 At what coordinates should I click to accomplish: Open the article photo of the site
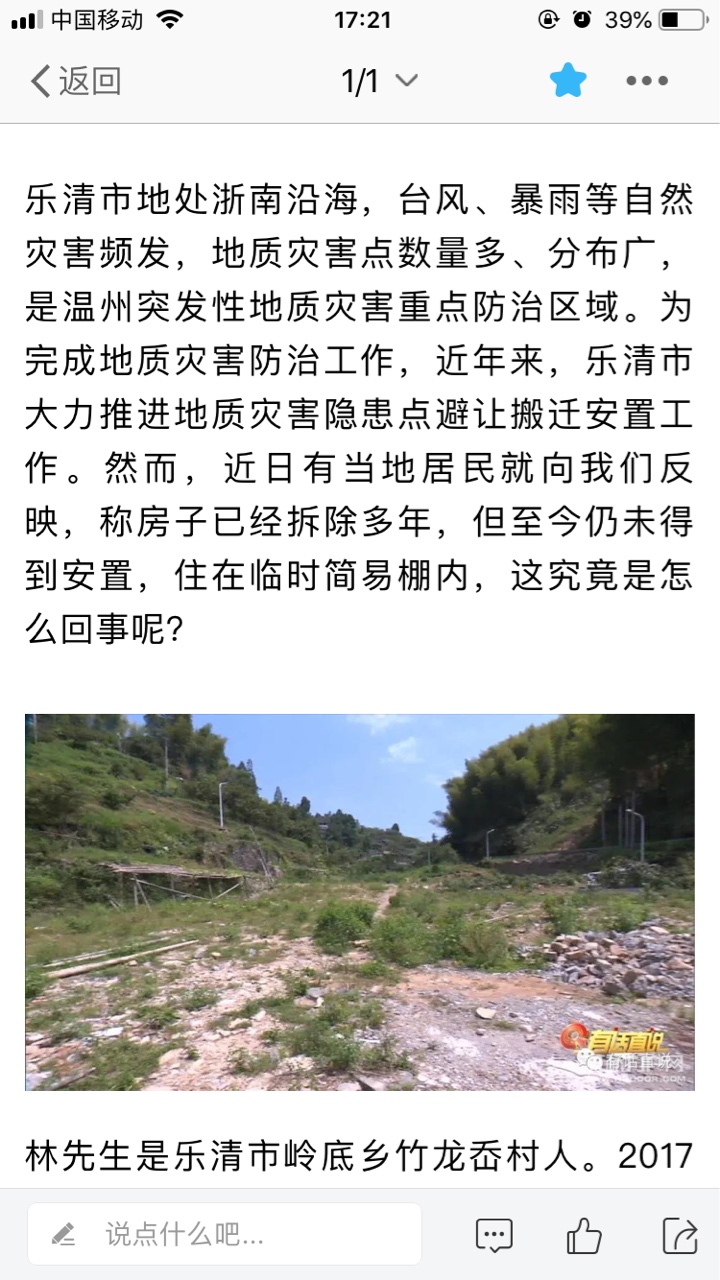(360, 902)
